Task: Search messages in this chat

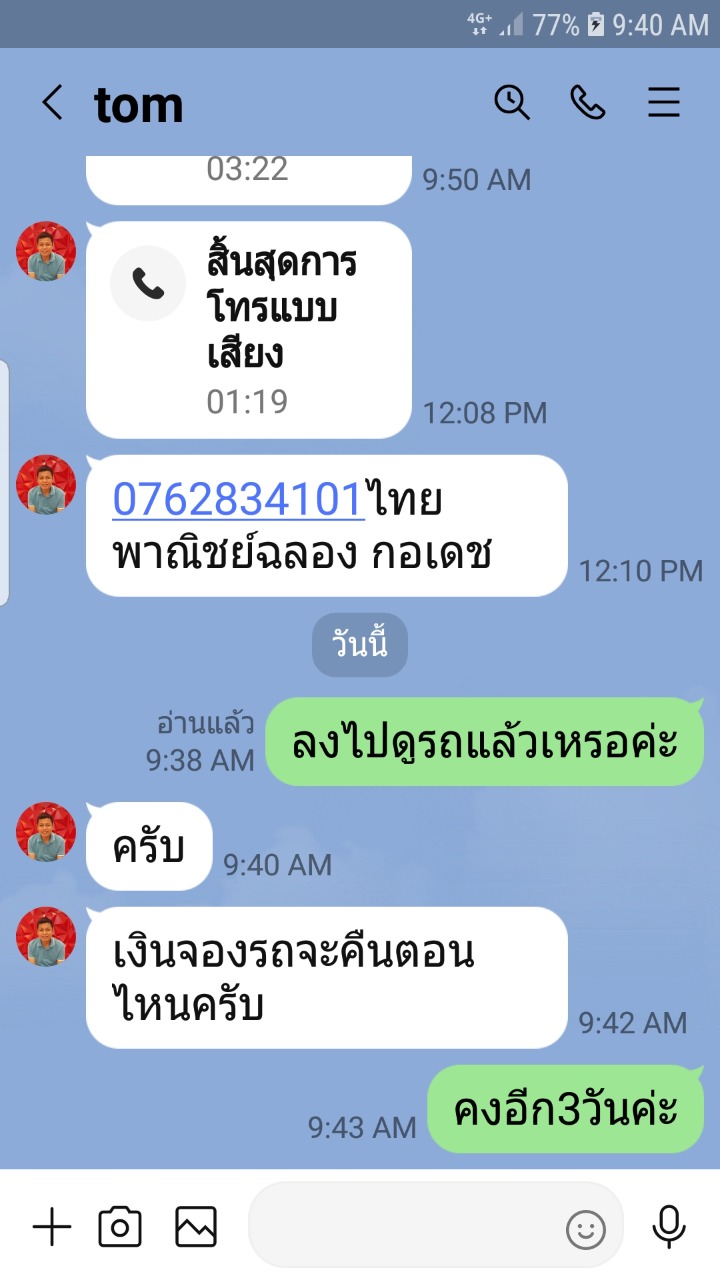Action: 512,103
